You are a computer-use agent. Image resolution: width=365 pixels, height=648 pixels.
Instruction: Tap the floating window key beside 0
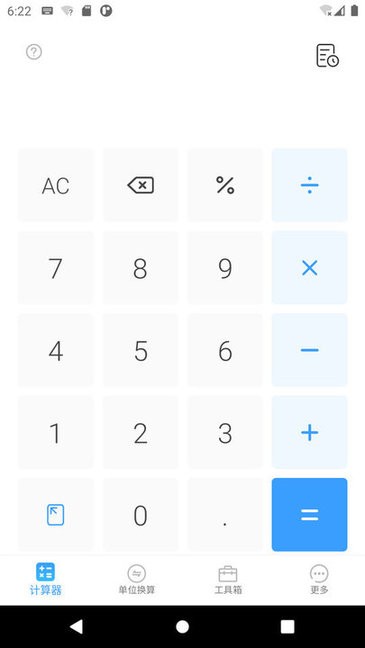coord(55,515)
